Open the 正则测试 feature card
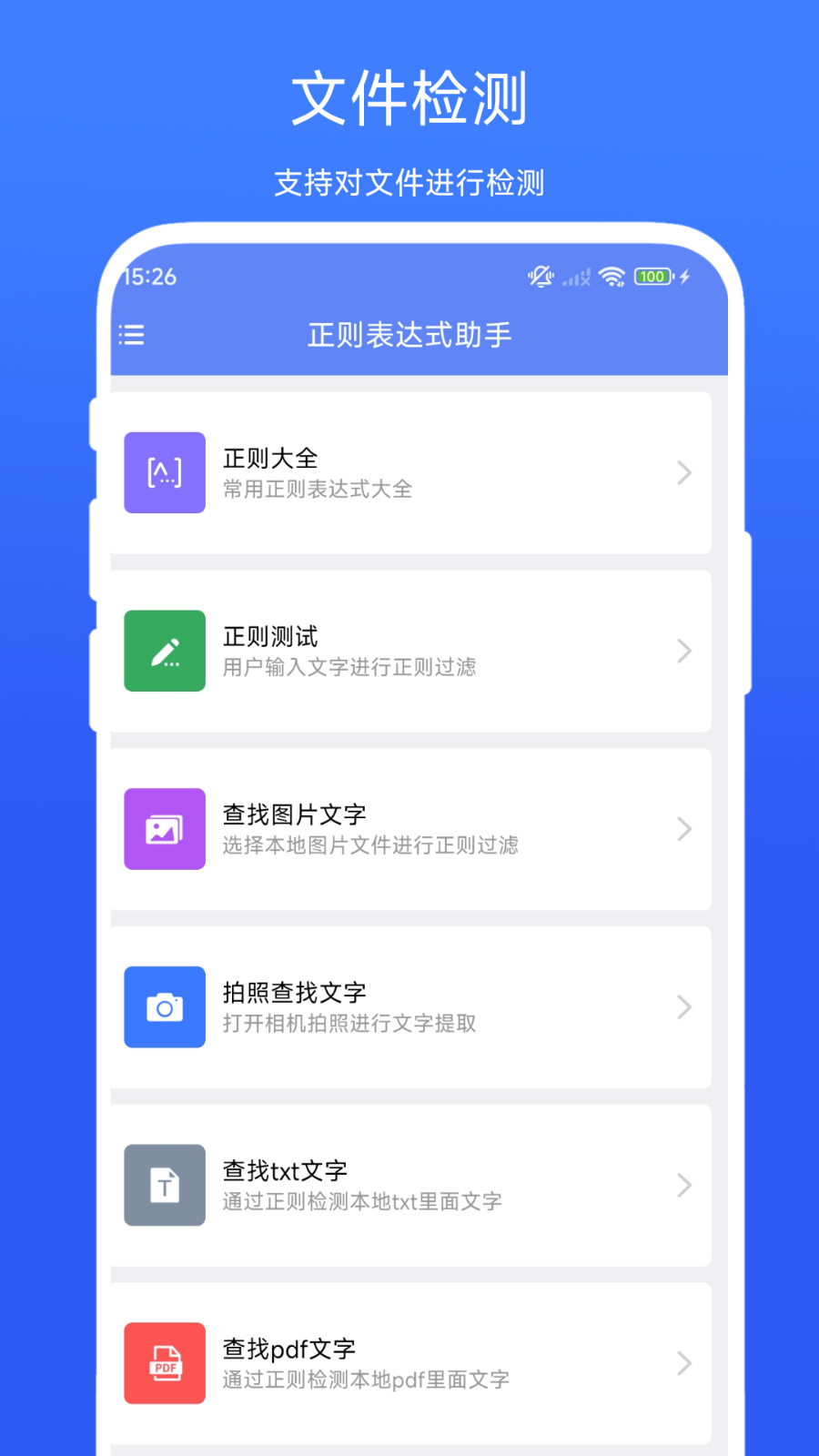 [409, 651]
